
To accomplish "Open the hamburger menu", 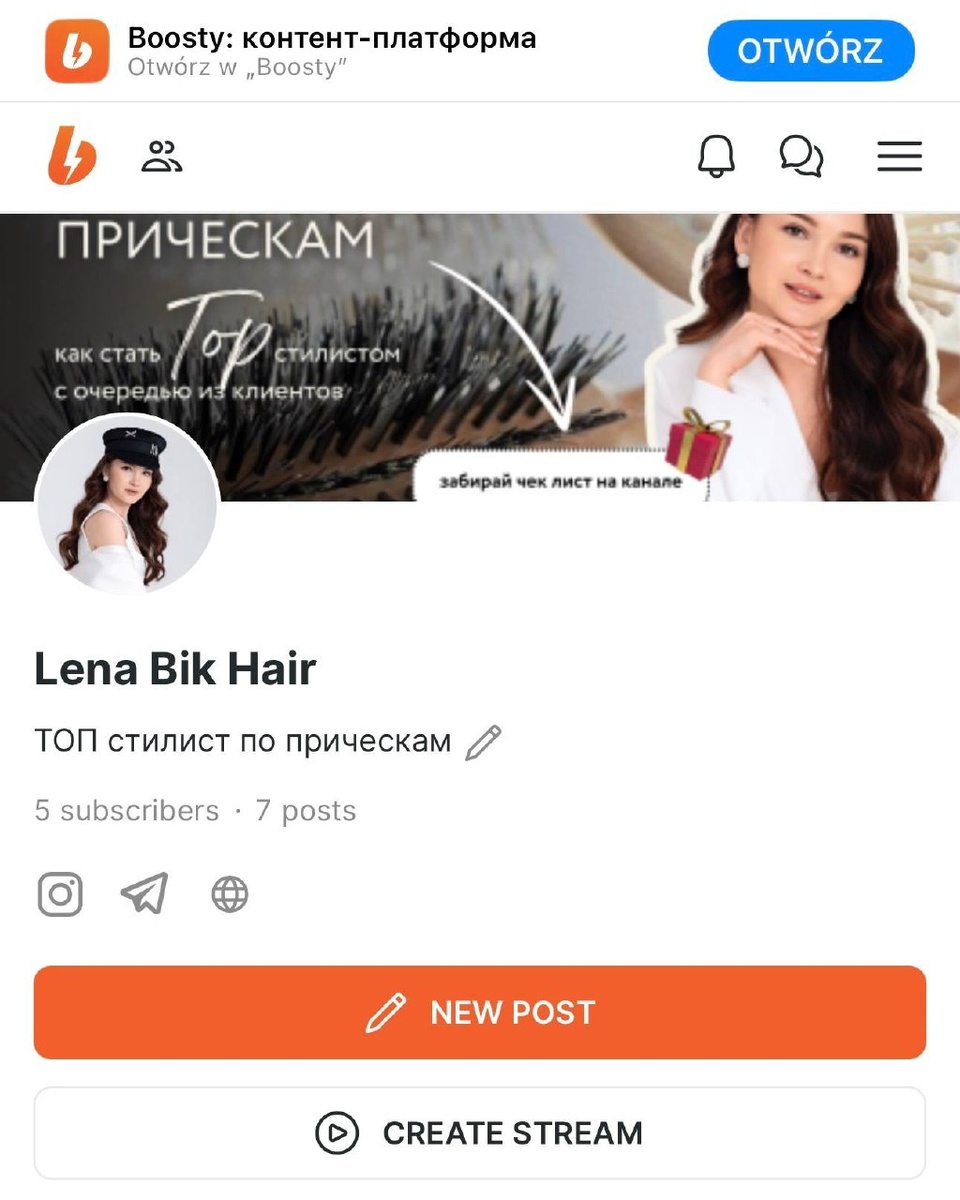I will point(899,156).
